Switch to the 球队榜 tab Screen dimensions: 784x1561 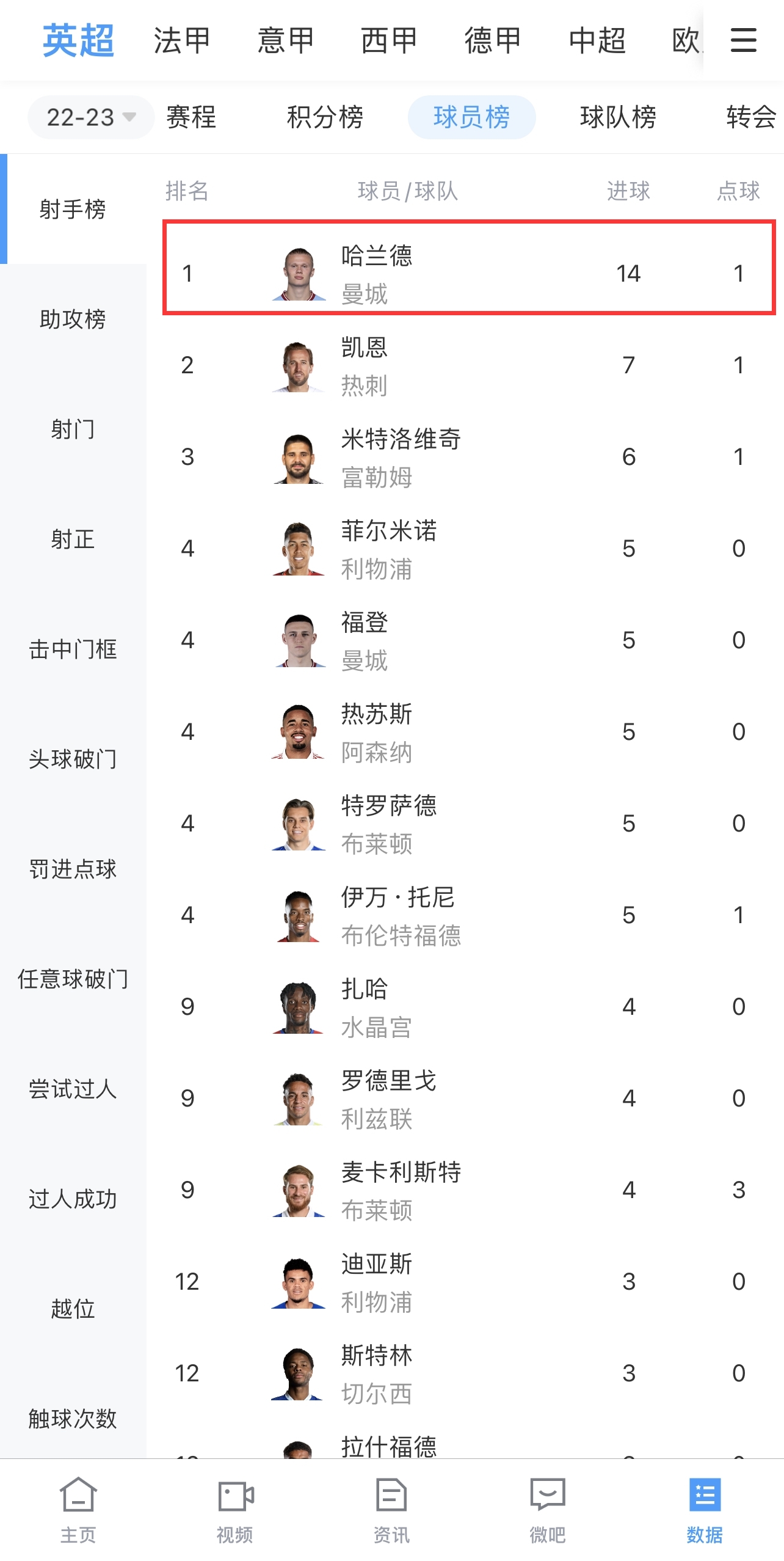click(618, 117)
